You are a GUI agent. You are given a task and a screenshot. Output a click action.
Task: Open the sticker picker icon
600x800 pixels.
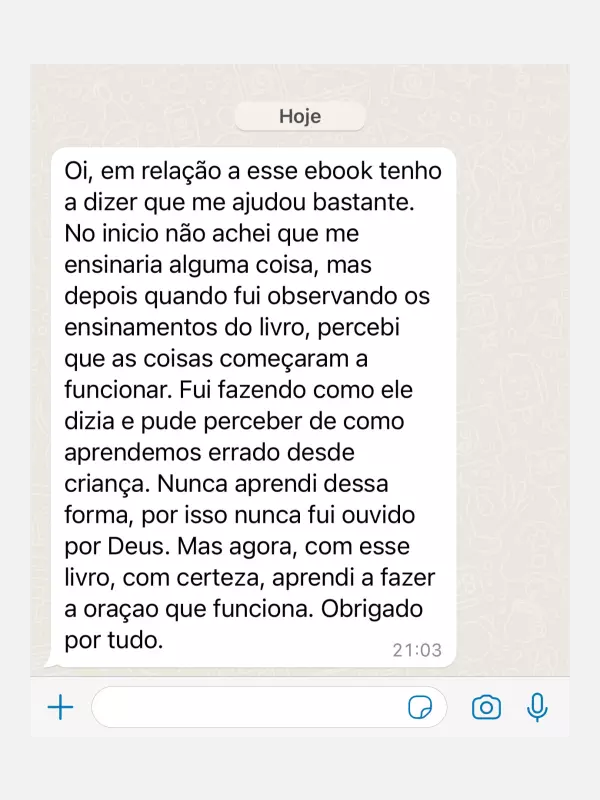(421, 708)
